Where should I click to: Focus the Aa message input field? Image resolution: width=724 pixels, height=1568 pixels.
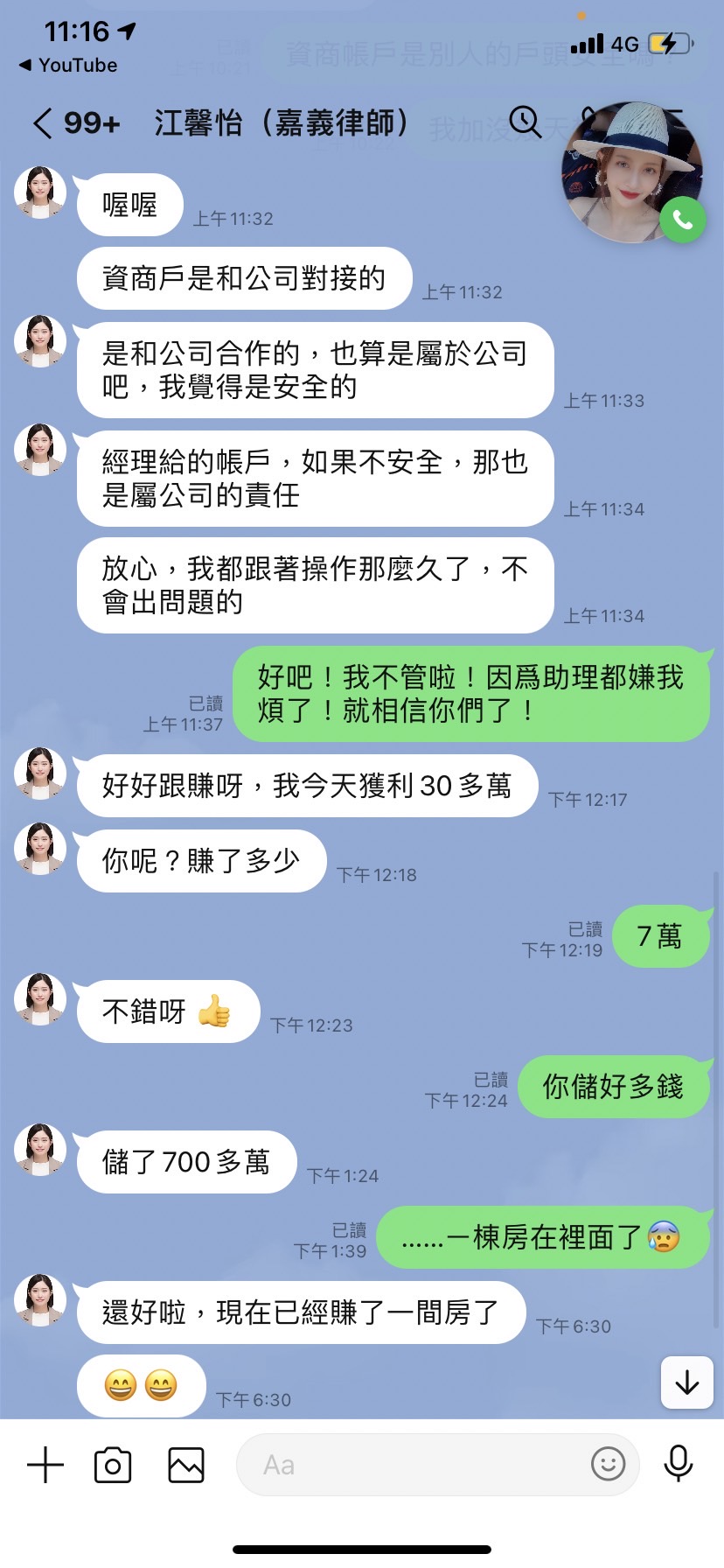pos(411,1465)
